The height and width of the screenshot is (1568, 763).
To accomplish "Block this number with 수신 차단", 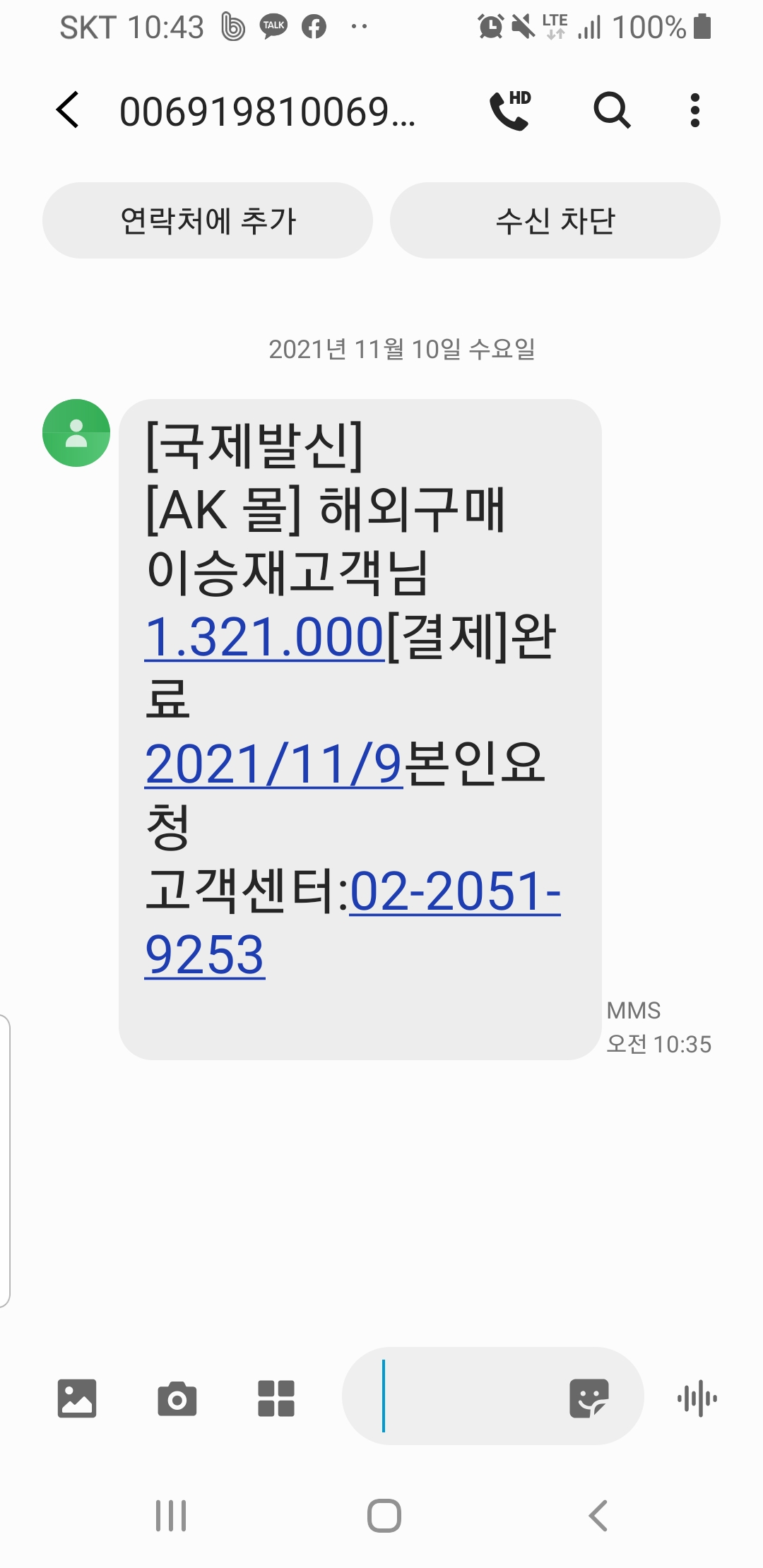I will (x=555, y=220).
